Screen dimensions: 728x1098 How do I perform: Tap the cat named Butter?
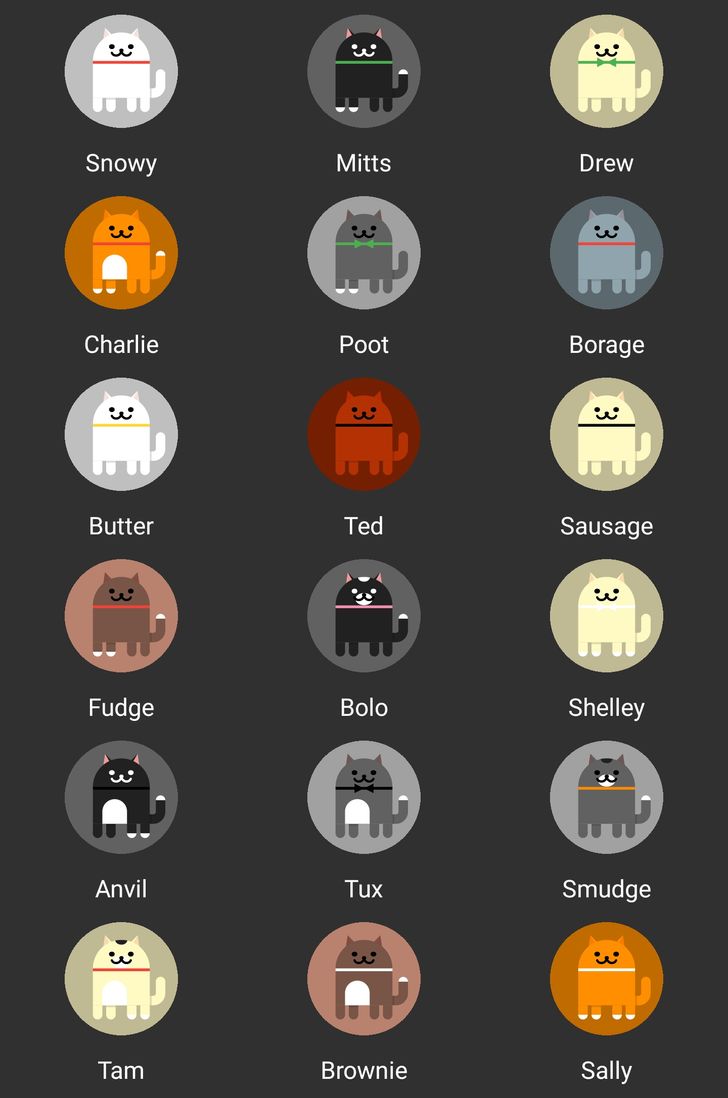pos(121,434)
